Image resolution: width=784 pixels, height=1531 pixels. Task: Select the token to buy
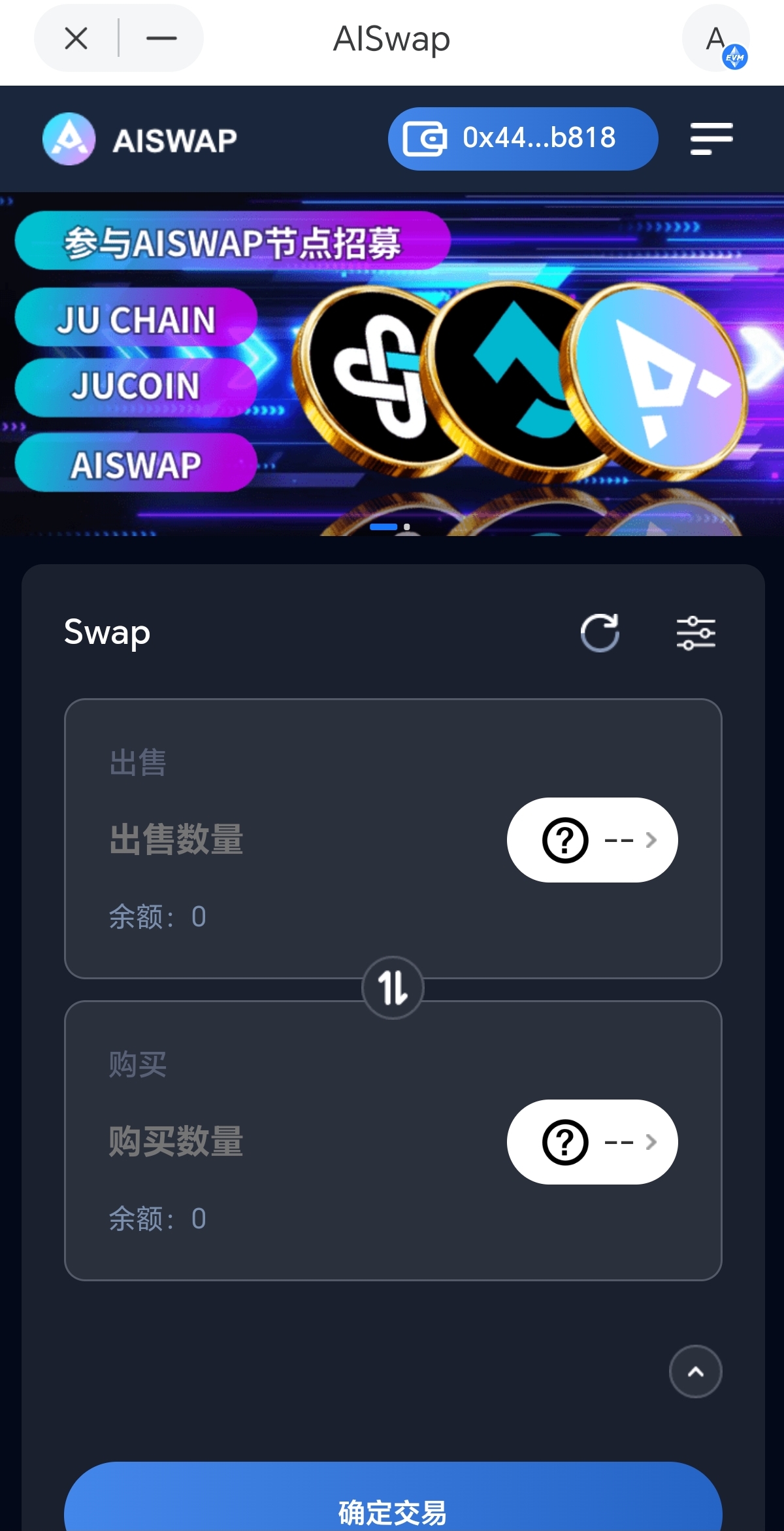tap(592, 1142)
